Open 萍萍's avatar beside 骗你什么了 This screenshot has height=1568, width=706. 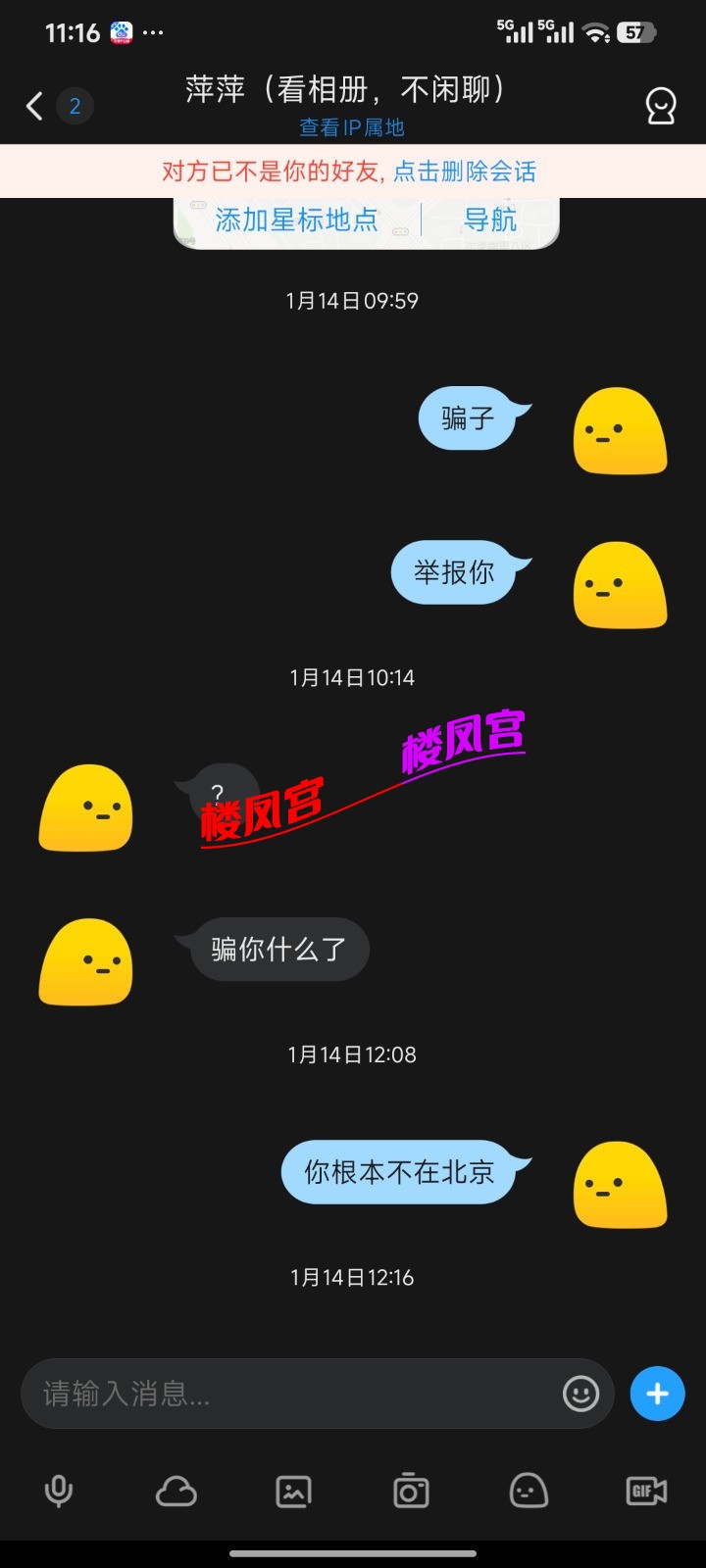(x=85, y=962)
